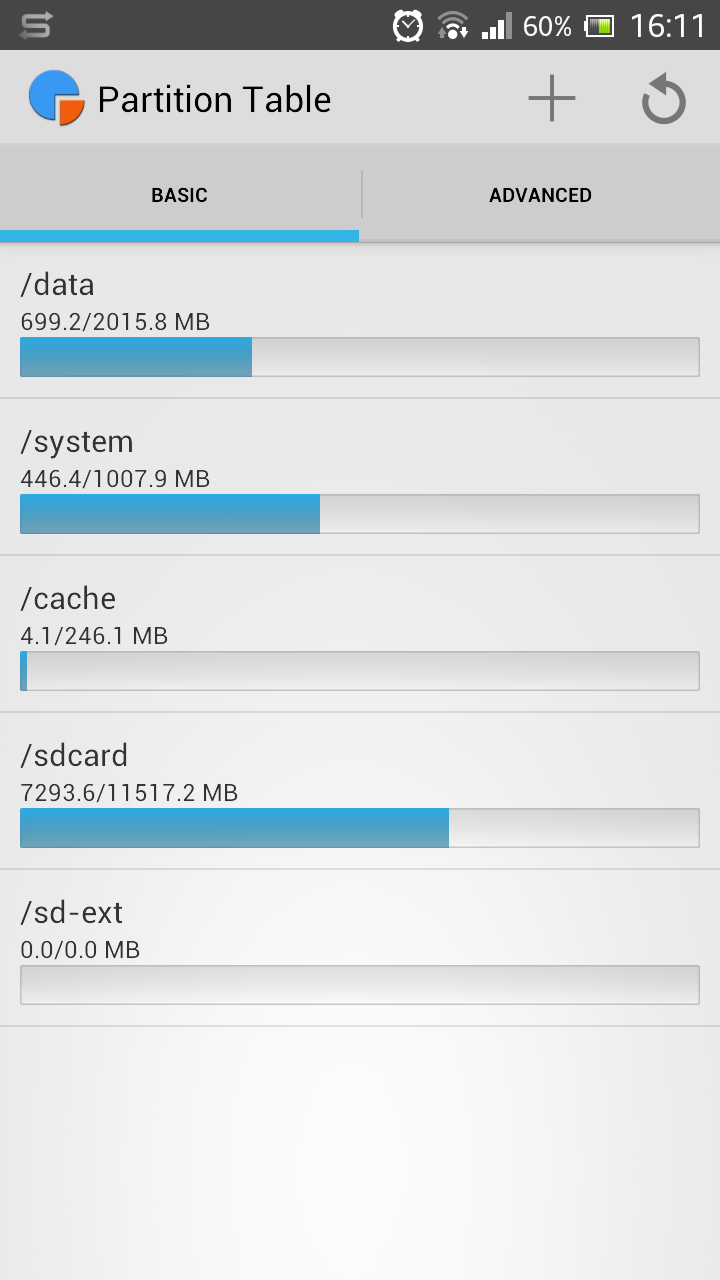Refresh the partition table
Viewport: 720px width, 1280px height.
664,100
